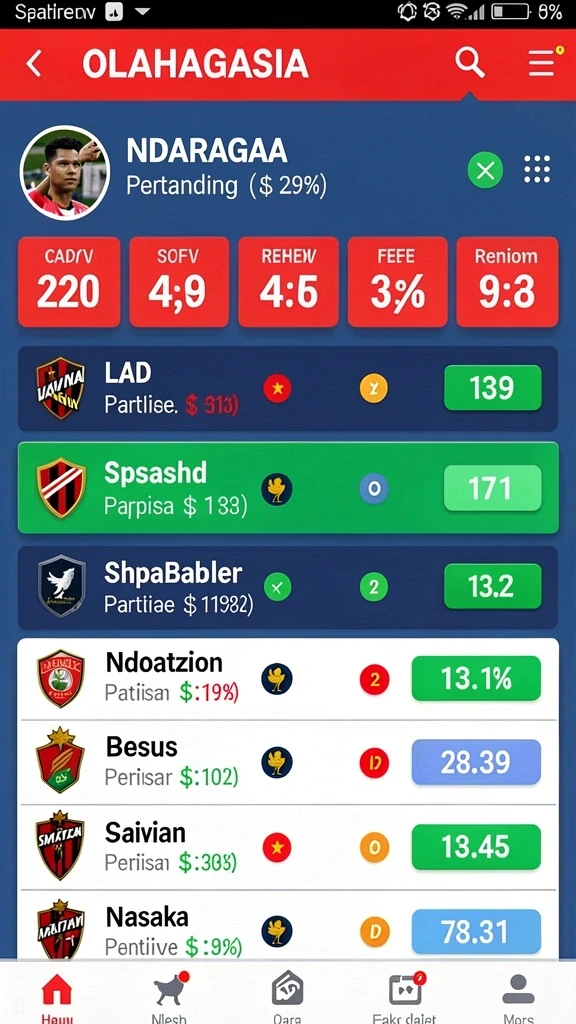Switch to the Home tab
This screenshot has width=576, height=1024.
57,996
